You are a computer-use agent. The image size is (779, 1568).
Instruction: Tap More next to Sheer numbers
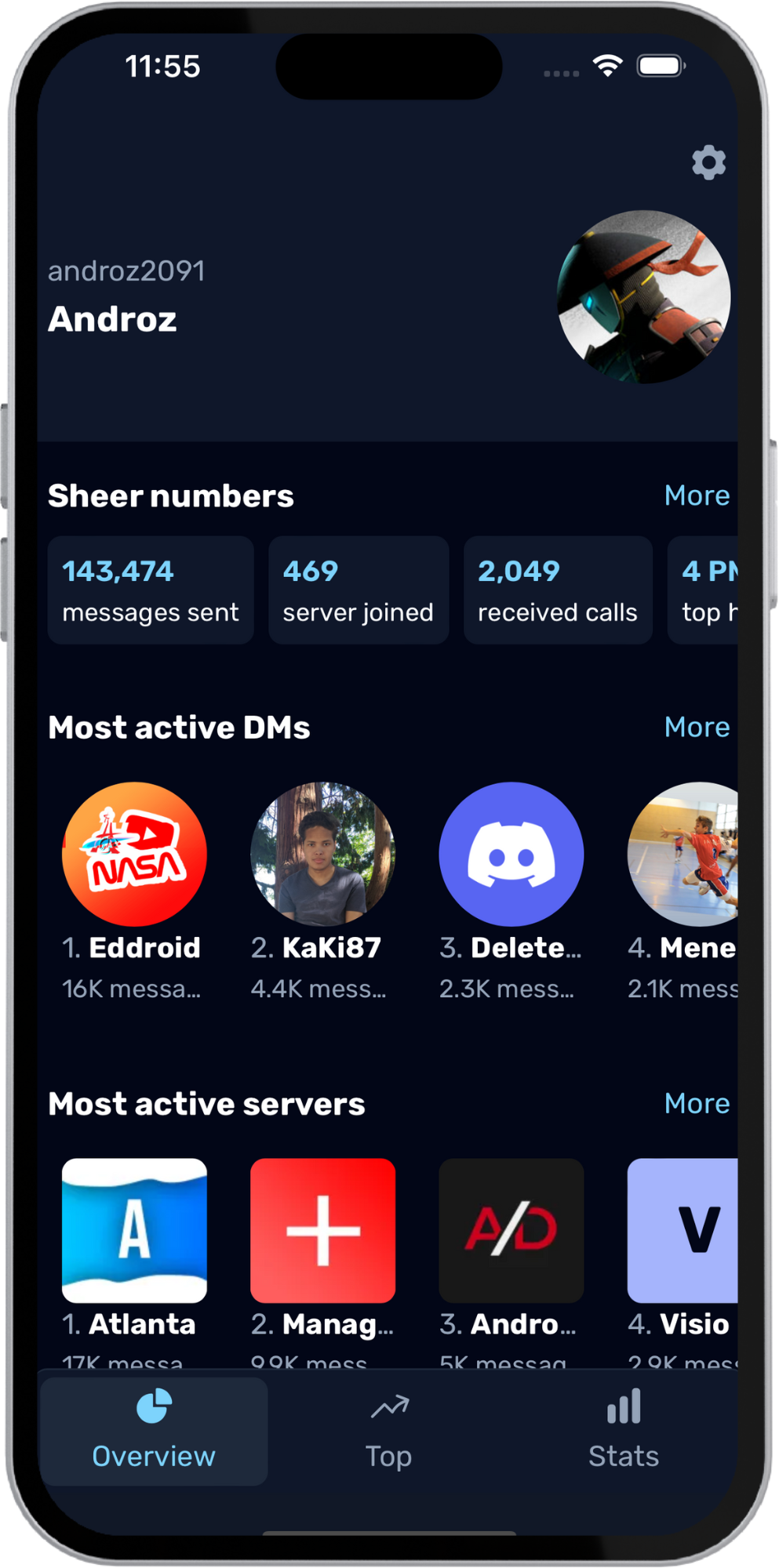click(x=697, y=495)
